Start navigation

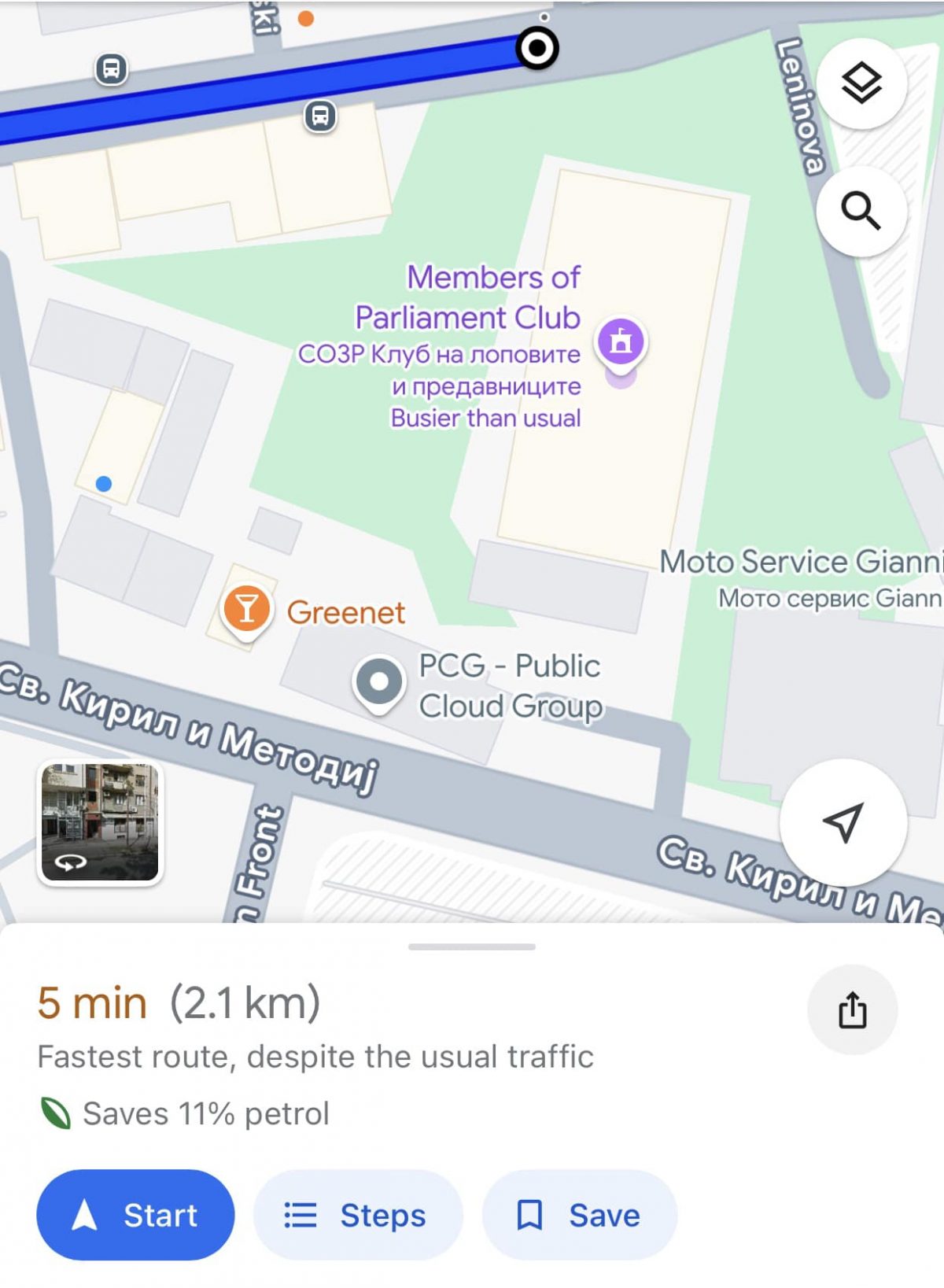135,1215
